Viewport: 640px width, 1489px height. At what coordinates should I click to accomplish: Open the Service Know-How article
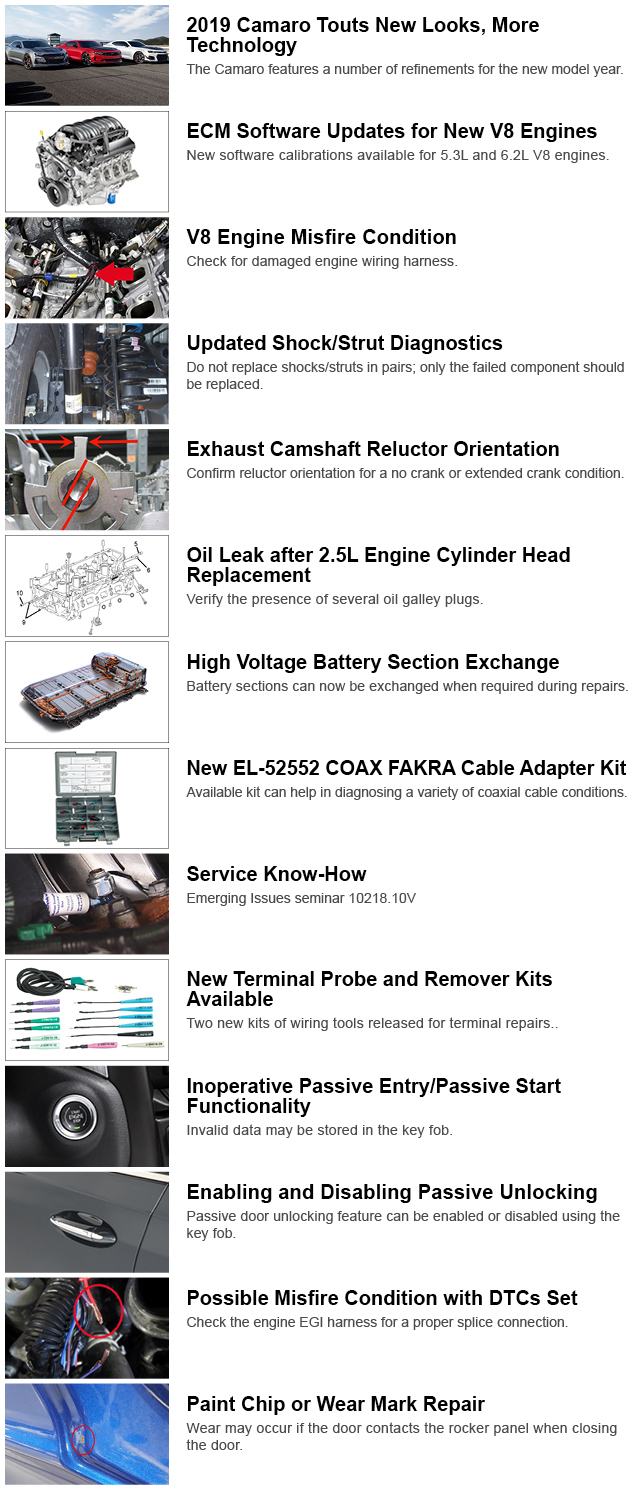click(276, 874)
